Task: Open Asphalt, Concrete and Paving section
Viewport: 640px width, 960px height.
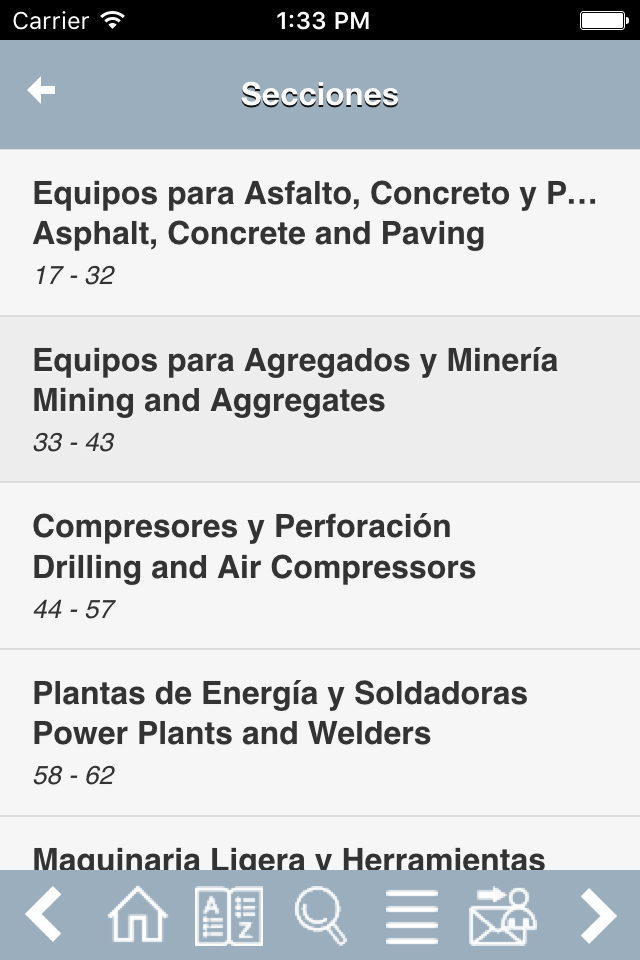Action: pos(320,233)
